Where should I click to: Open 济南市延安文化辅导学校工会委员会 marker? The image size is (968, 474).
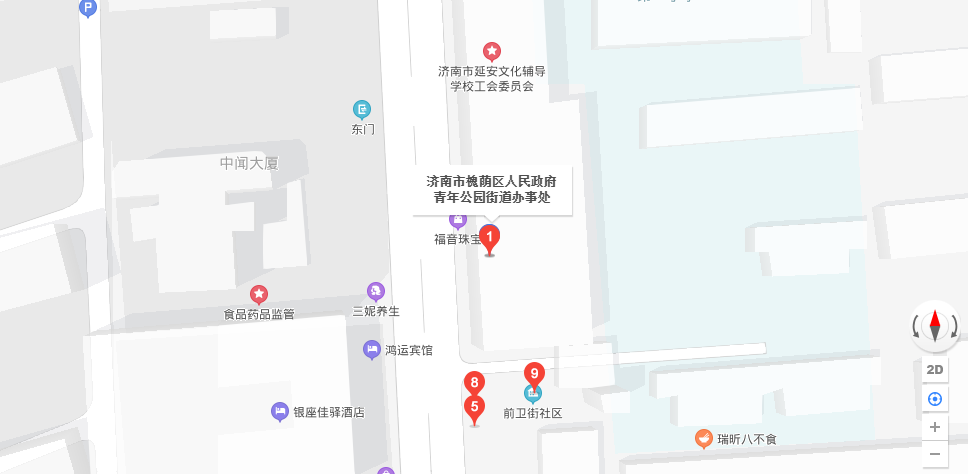click(x=492, y=51)
